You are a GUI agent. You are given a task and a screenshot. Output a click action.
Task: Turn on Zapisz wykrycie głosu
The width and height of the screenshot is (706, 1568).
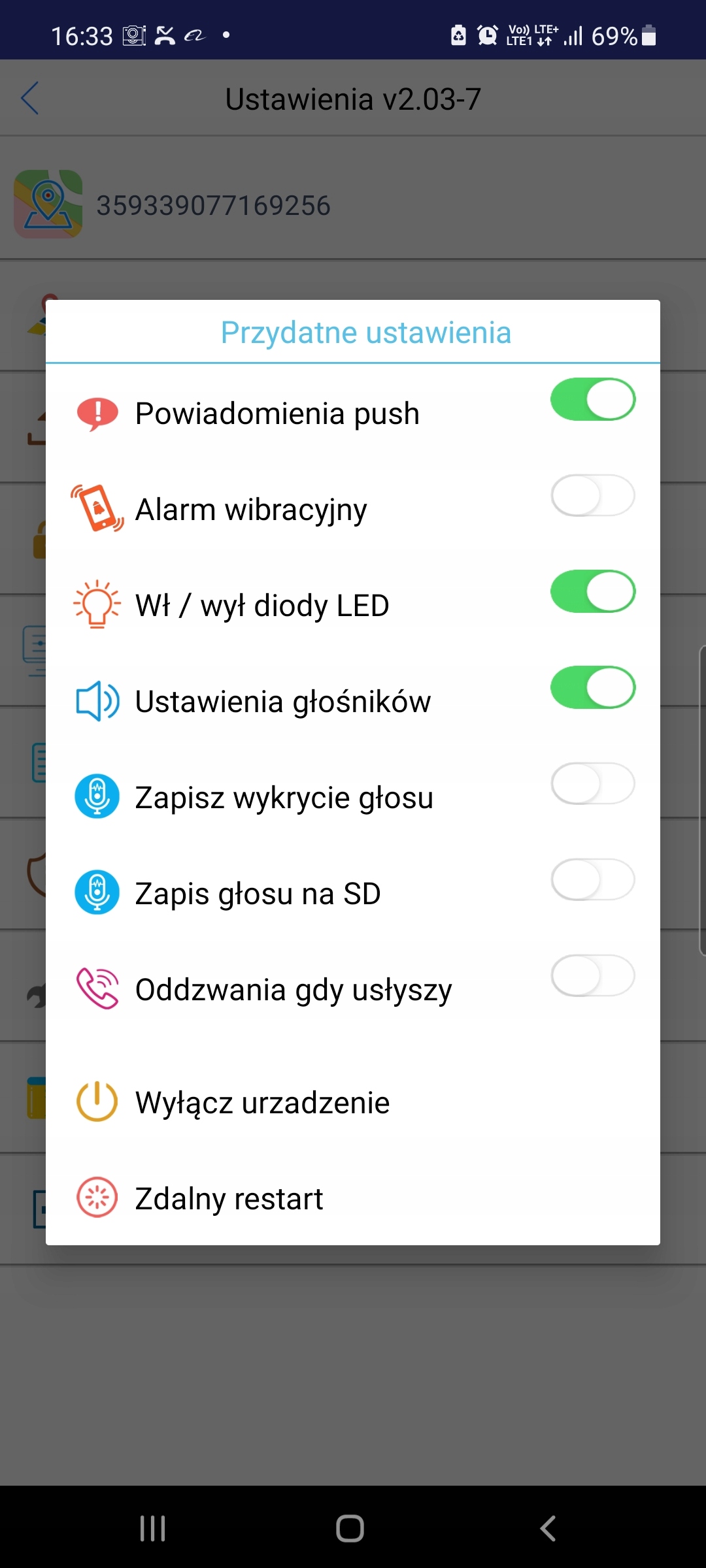592,783
